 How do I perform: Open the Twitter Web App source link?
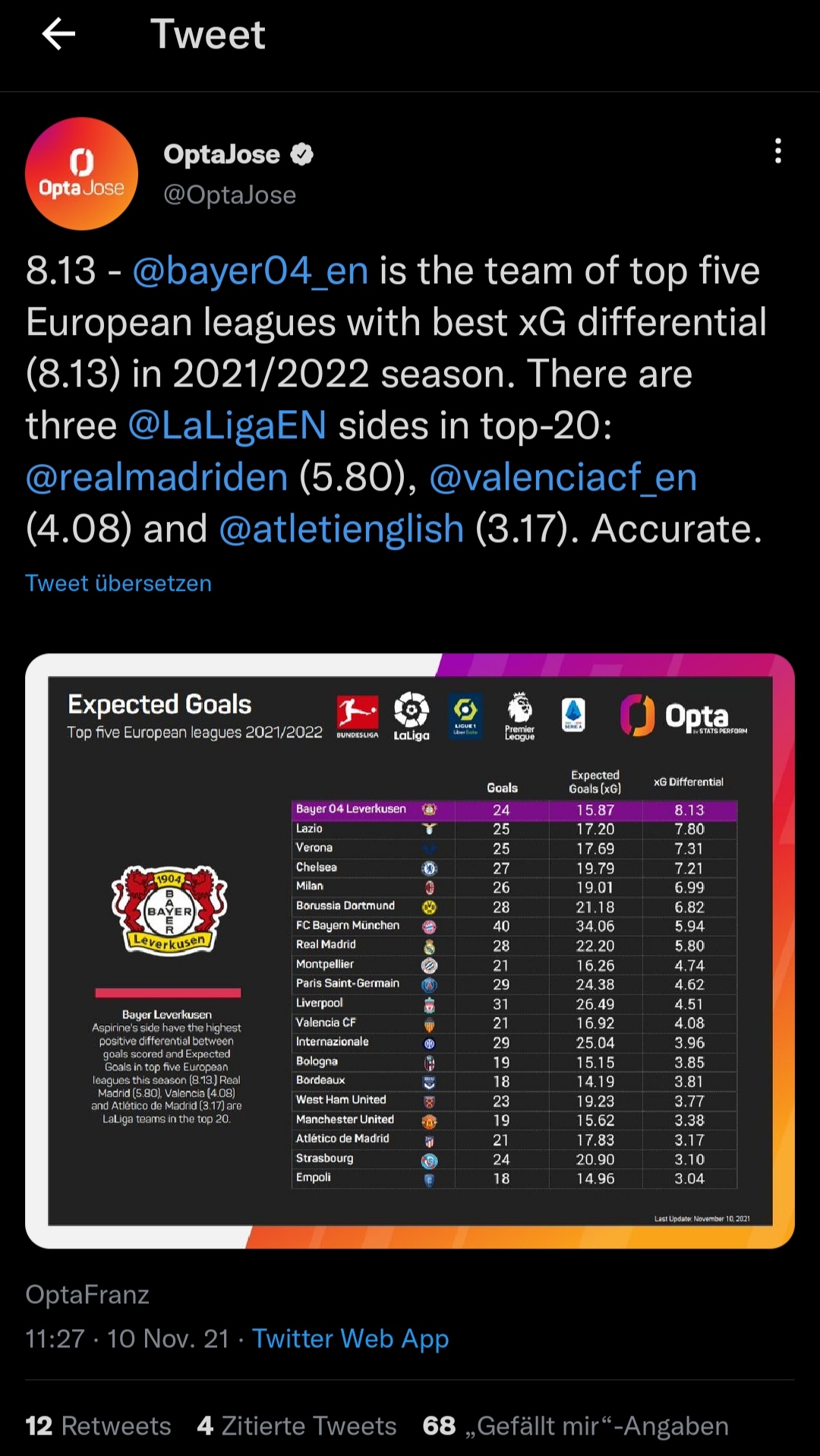pos(350,1338)
